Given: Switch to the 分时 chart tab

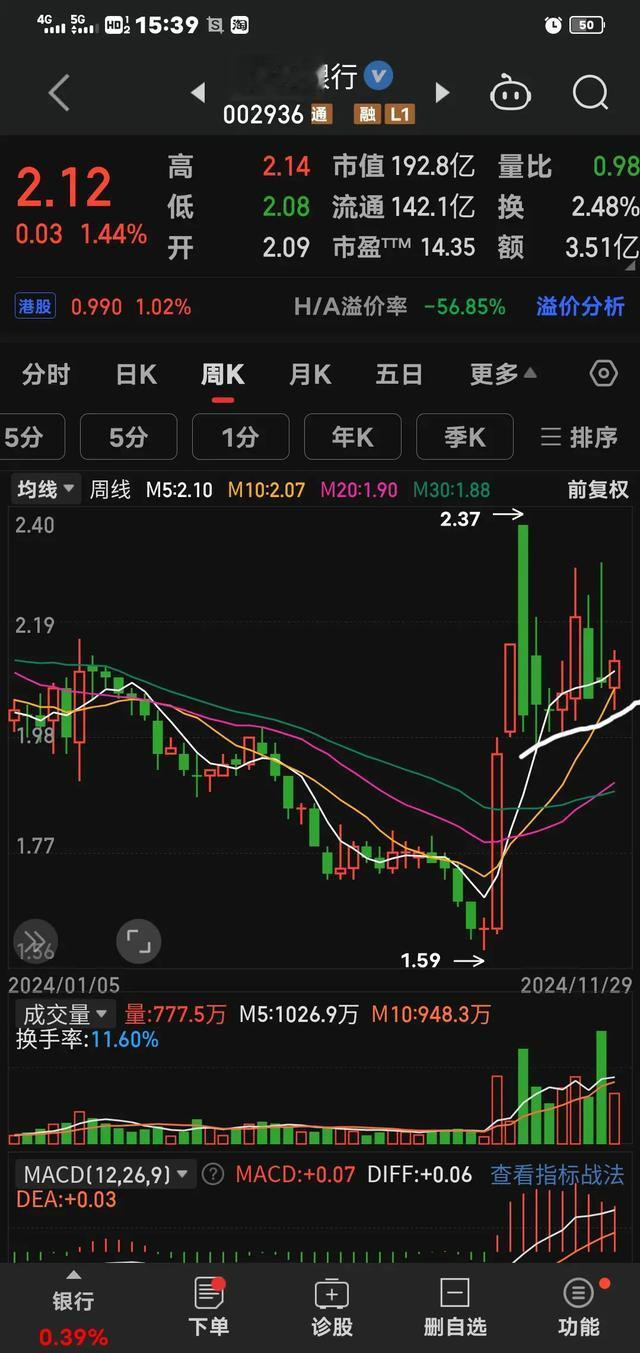Looking at the screenshot, I should point(46,374).
